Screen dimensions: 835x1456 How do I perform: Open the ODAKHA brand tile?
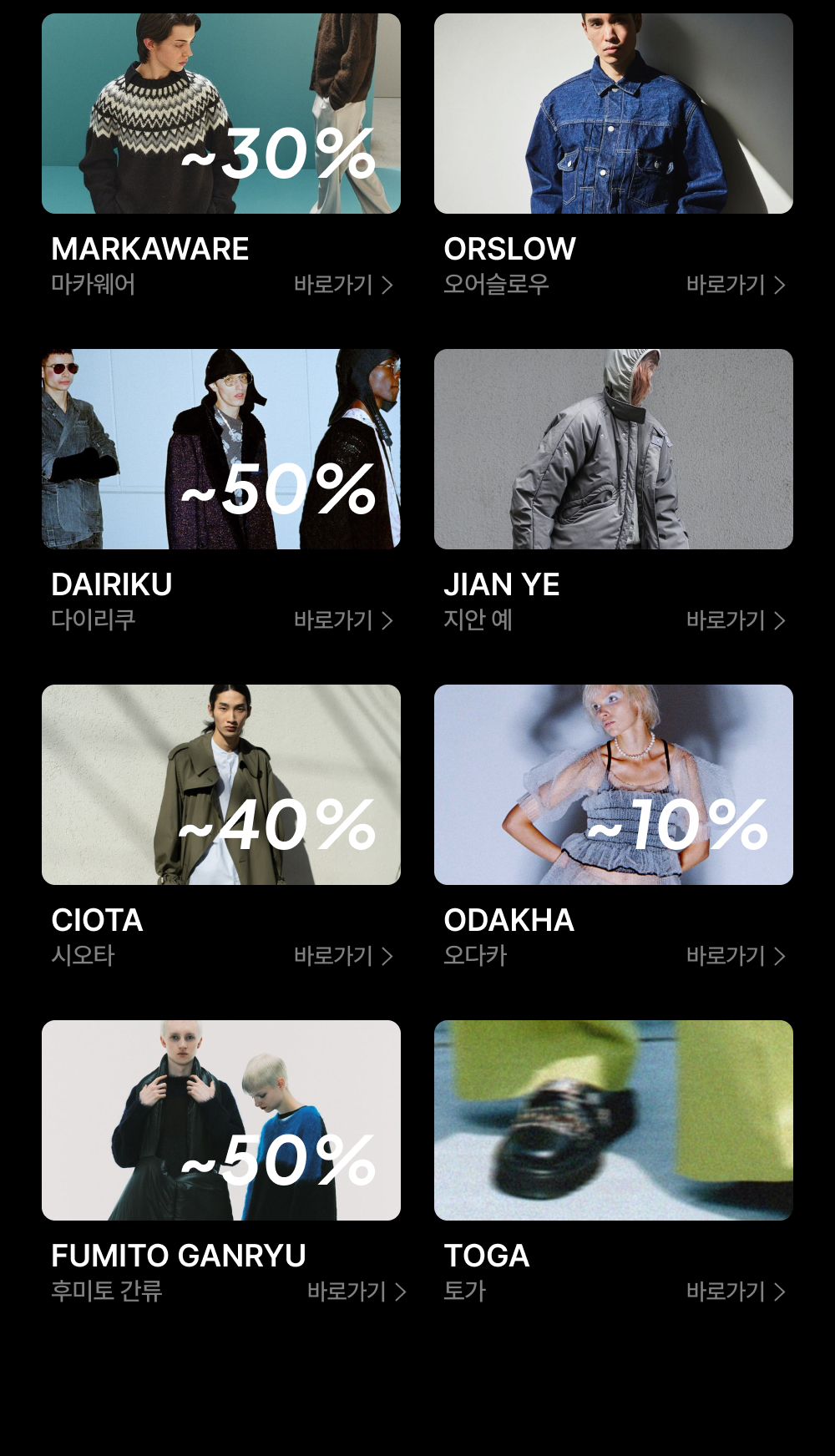(x=614, y=785)
